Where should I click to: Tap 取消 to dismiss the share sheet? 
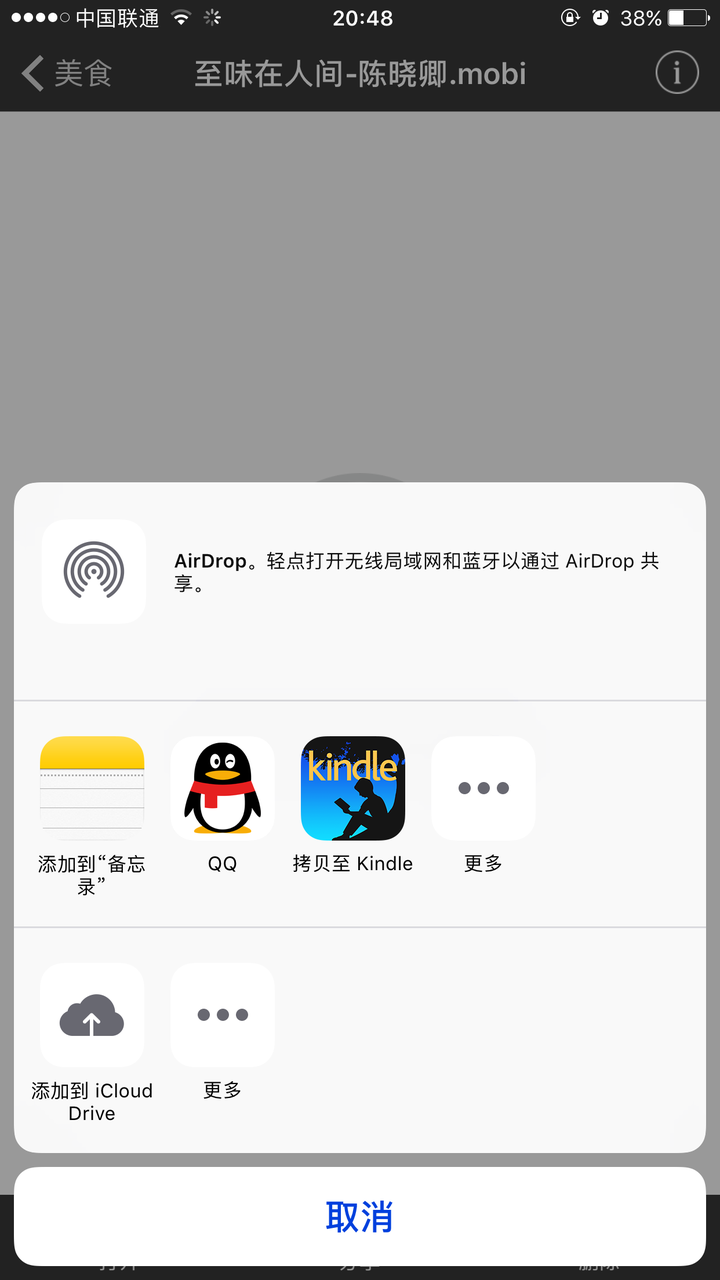(360, 1216)
